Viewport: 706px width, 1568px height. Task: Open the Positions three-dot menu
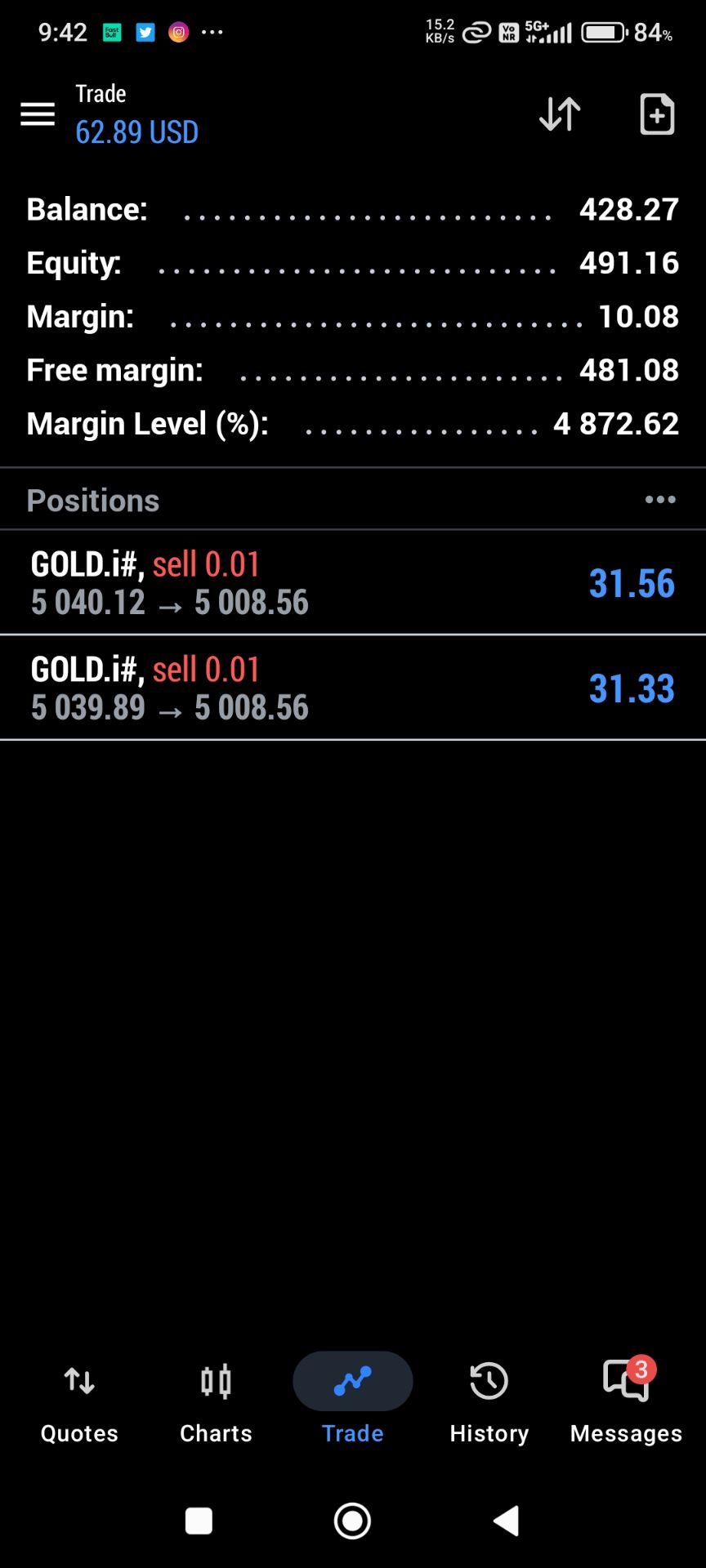click(660, 500)
